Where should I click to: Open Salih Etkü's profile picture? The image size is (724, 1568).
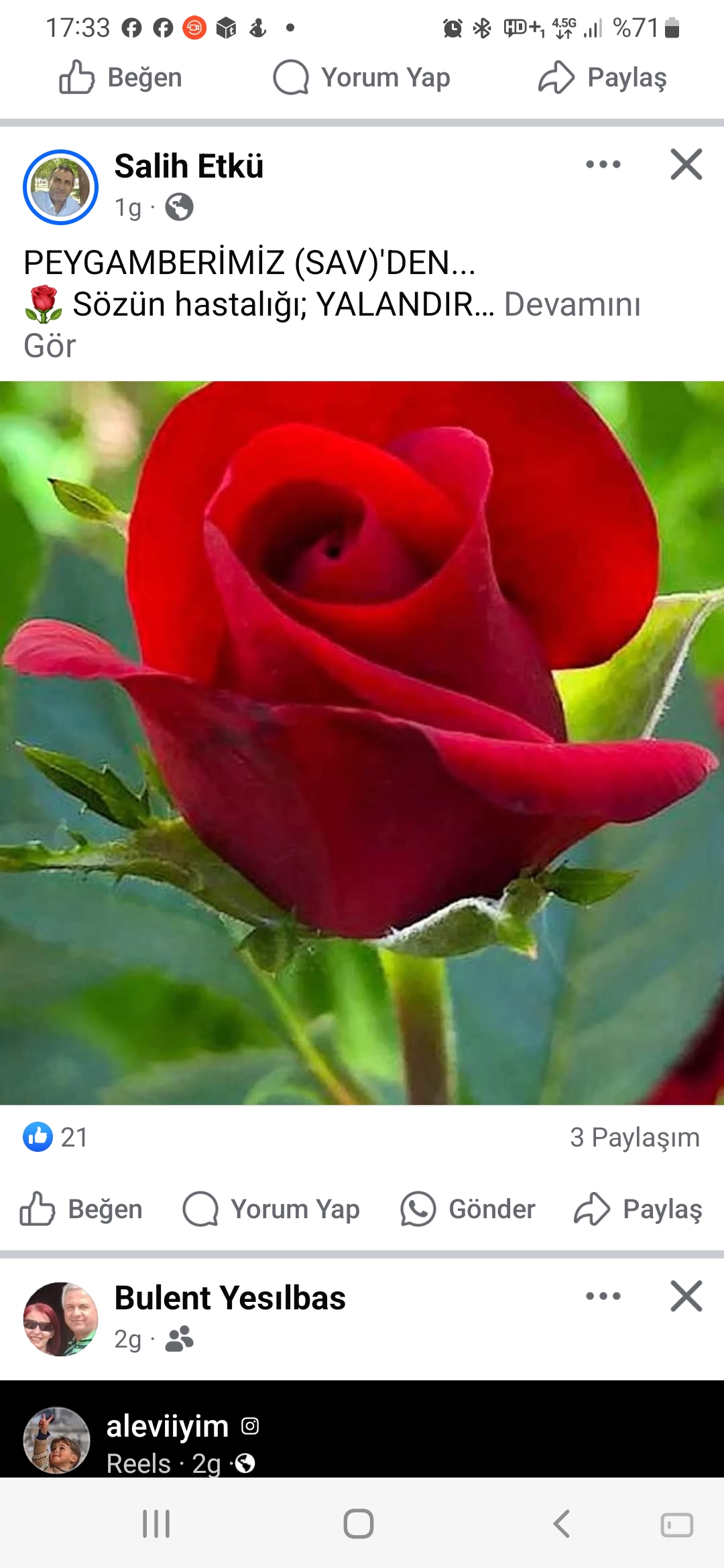click(x=60, y=187)
